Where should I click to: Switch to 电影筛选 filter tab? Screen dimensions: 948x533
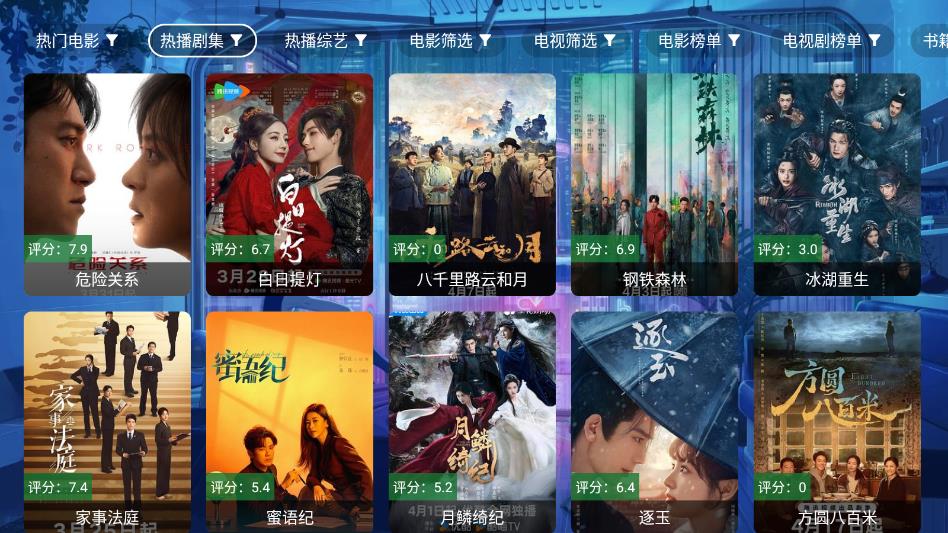tap(450, 41)
